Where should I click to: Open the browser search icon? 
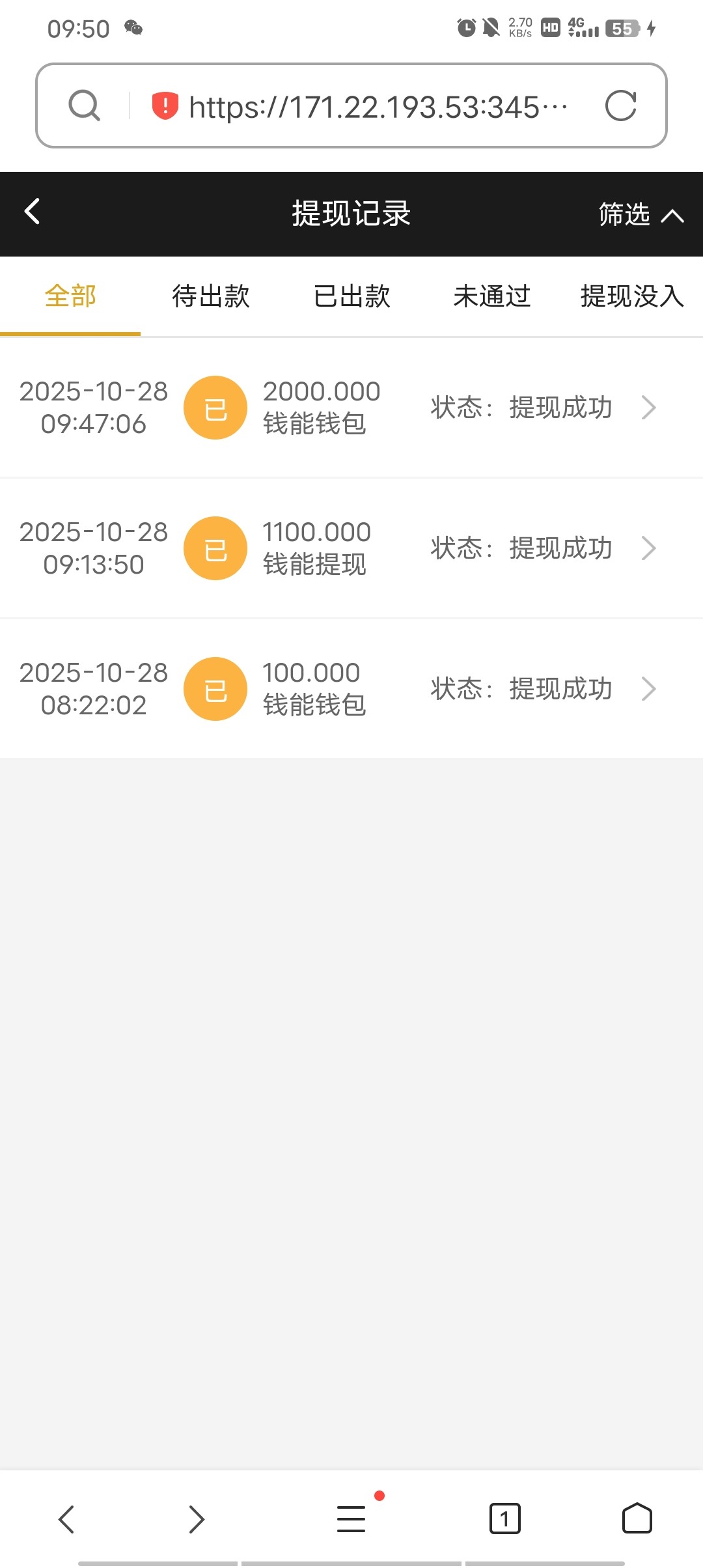[85, 105]
